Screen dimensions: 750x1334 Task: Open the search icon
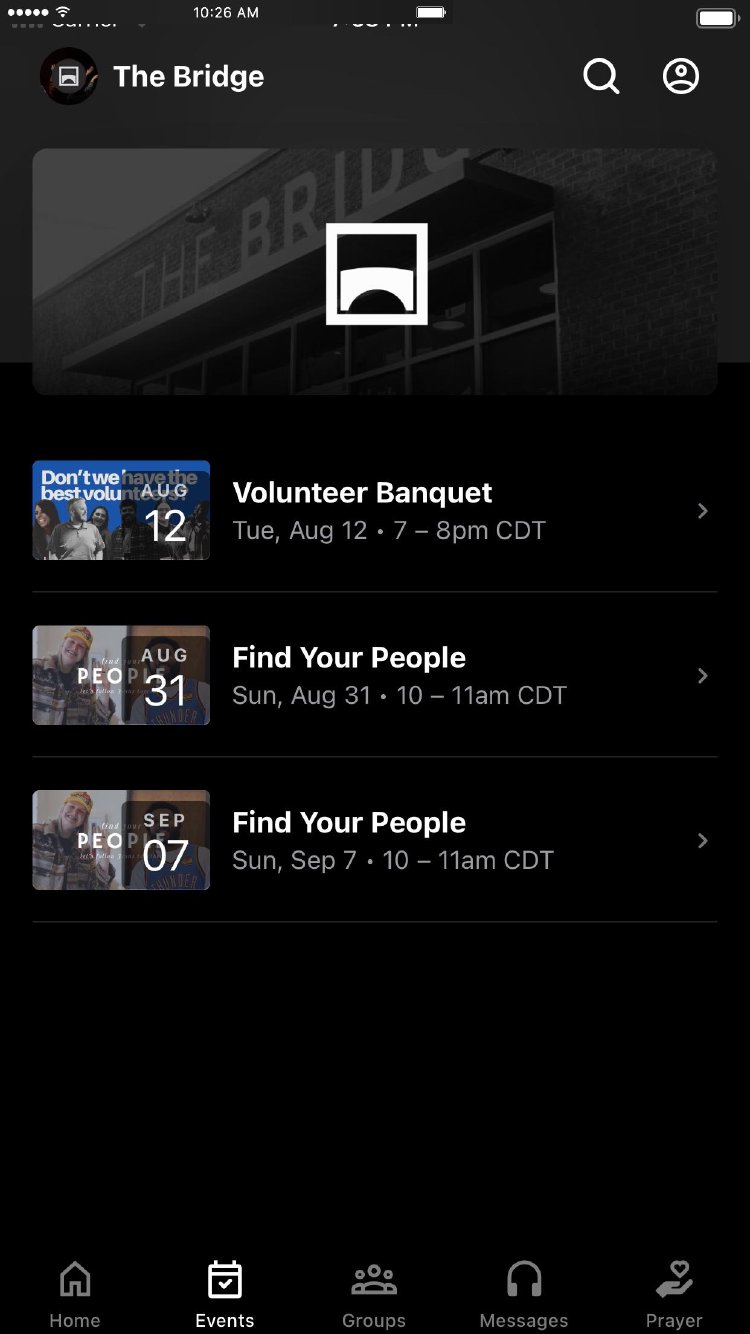click(x=601, y=76)
